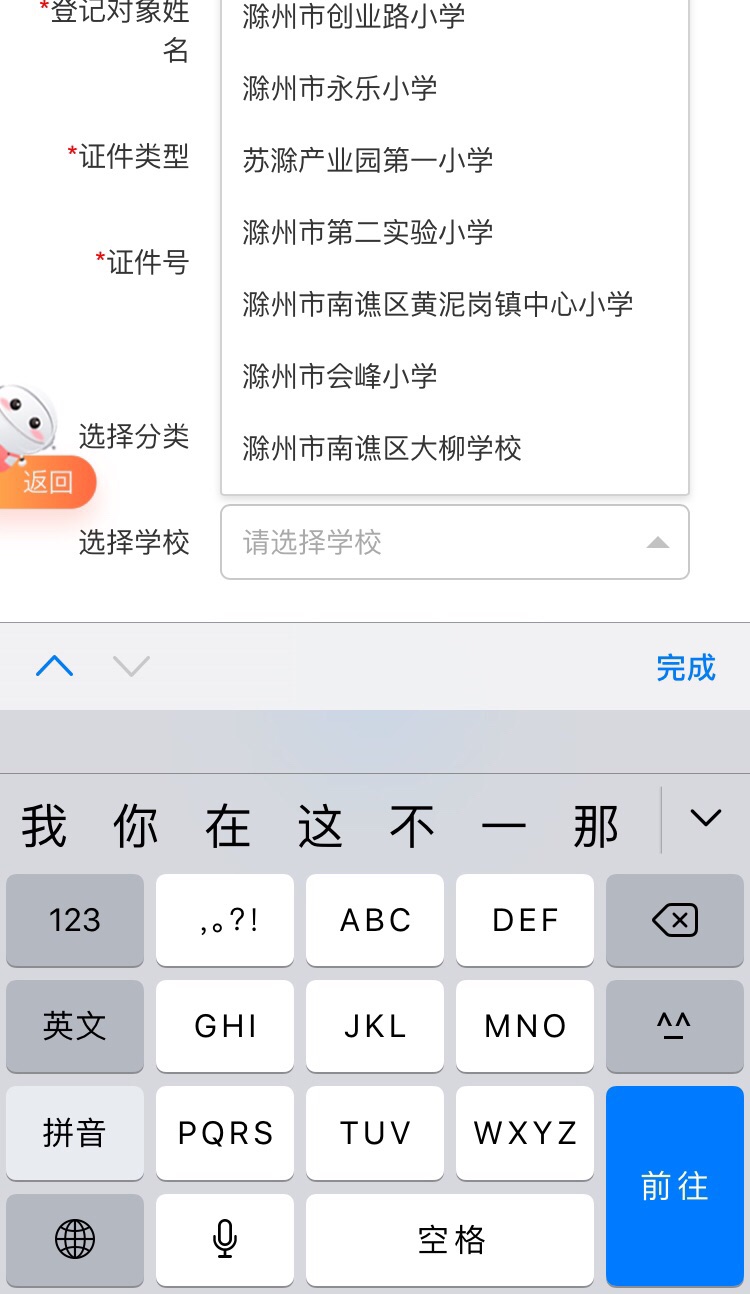Open the globe keyboard switcher

[74, 1240]
